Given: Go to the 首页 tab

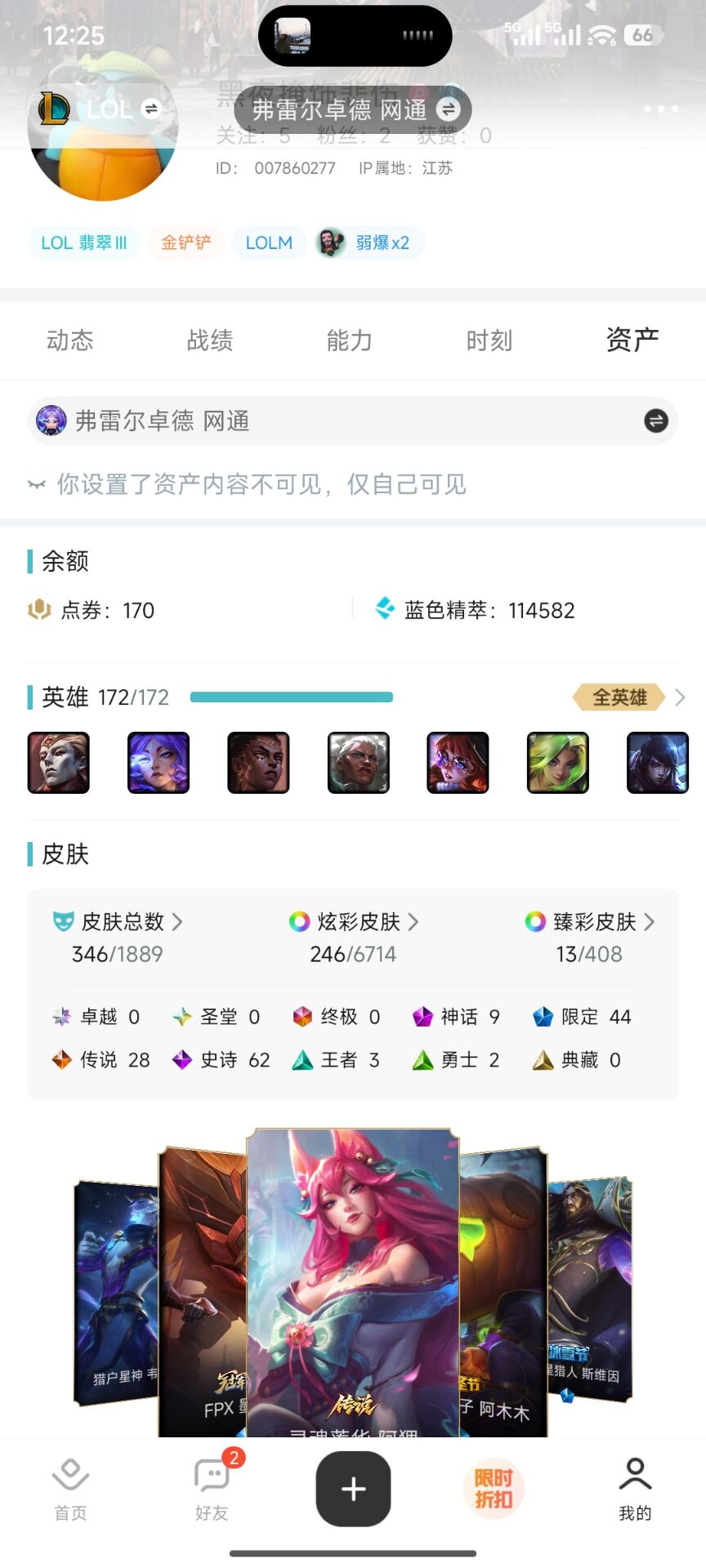Looking at the screenshot, I should [70, 1489].
